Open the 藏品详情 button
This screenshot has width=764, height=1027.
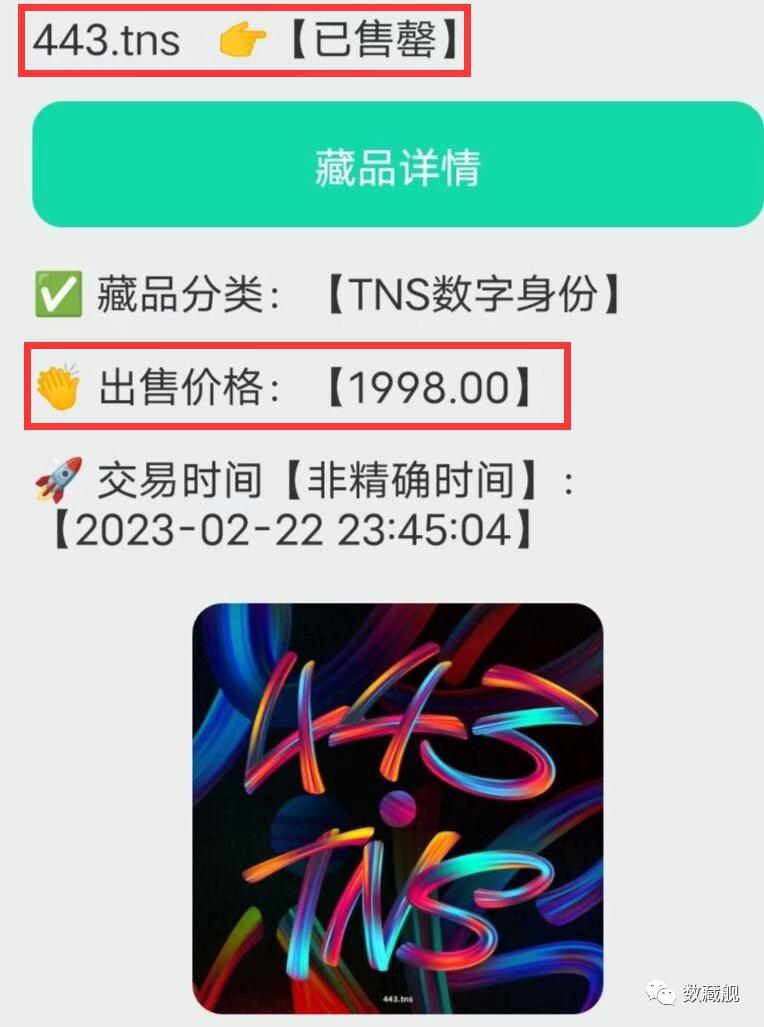tap(398, 164)
